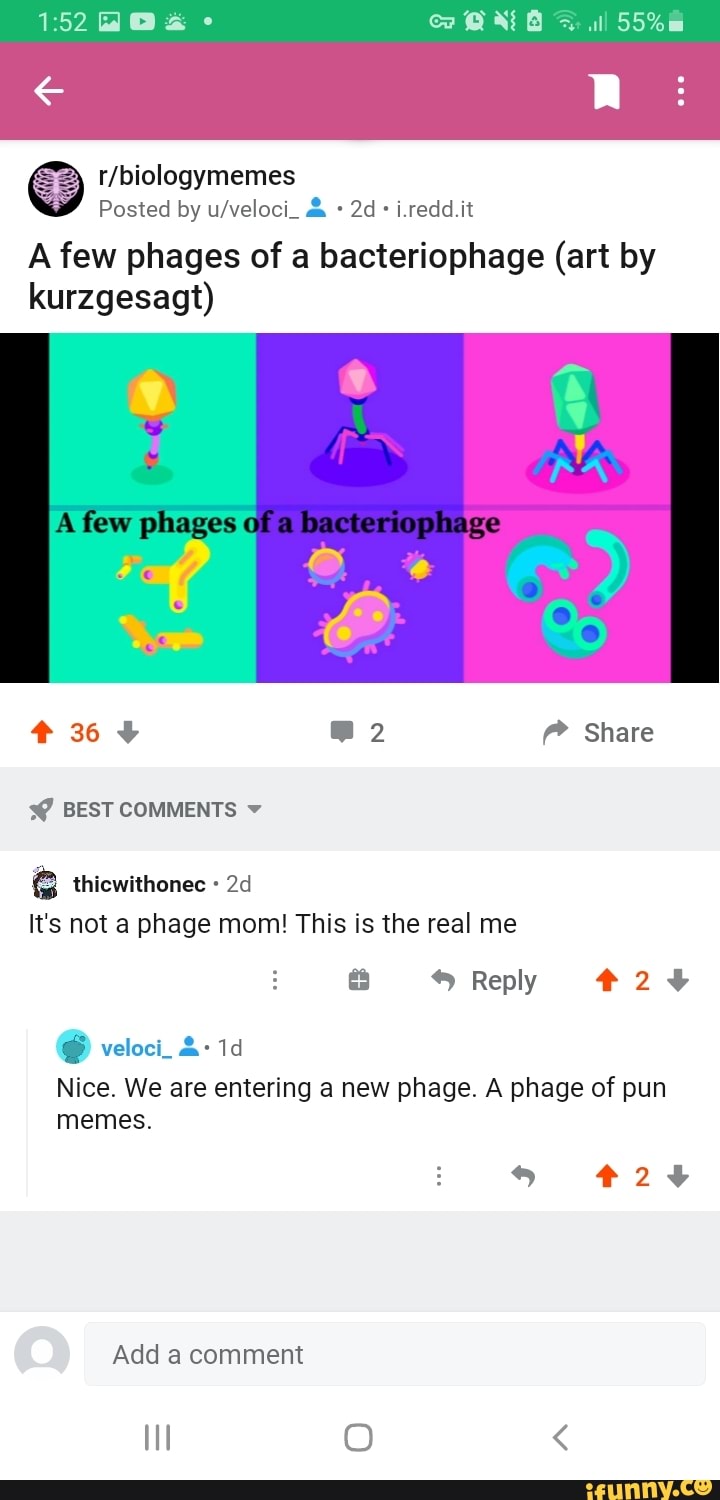
Task: Open the post overflow menu
Action: pyautogui.click(x=680, y=90)
